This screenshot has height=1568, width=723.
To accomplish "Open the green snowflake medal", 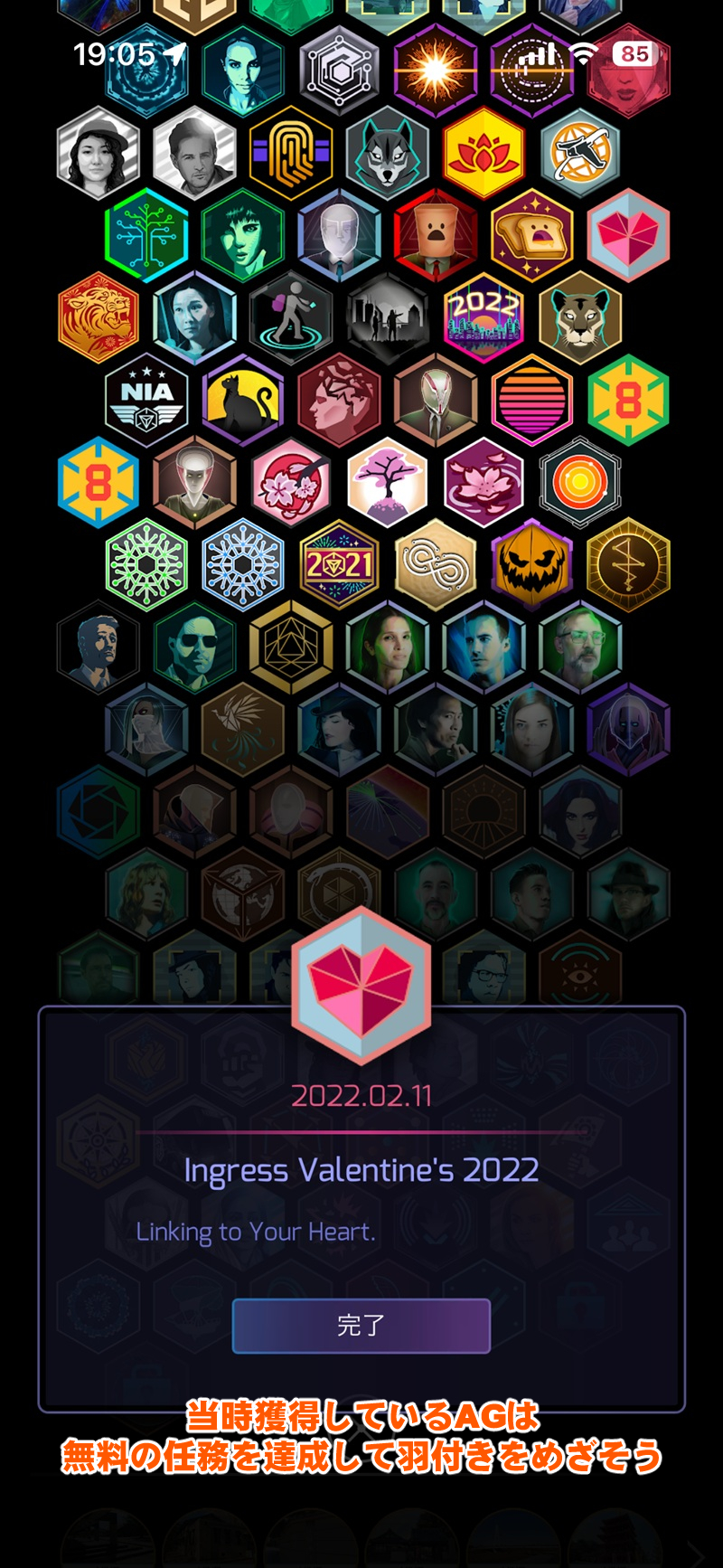I will tap(146, 564).
